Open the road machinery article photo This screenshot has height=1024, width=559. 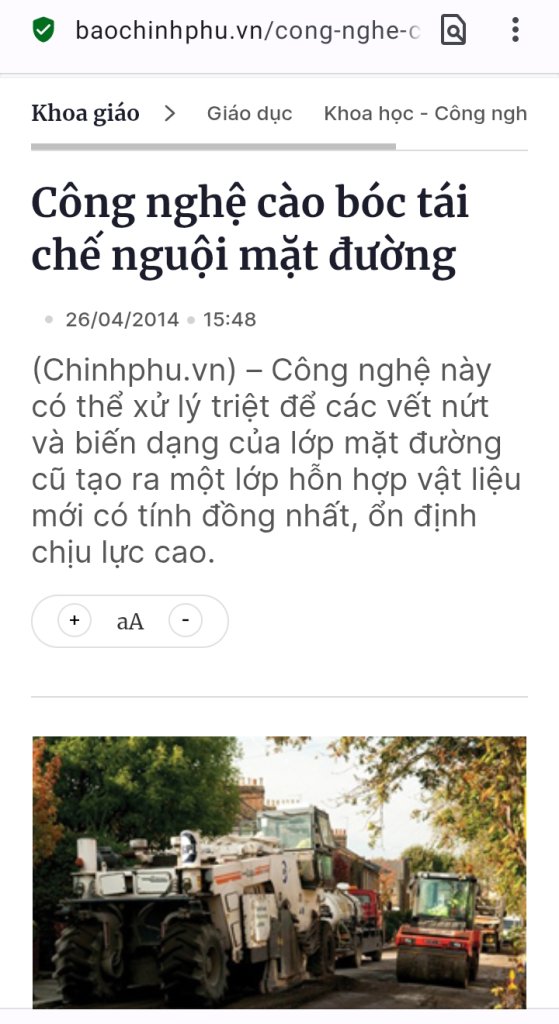pos(280,872)
